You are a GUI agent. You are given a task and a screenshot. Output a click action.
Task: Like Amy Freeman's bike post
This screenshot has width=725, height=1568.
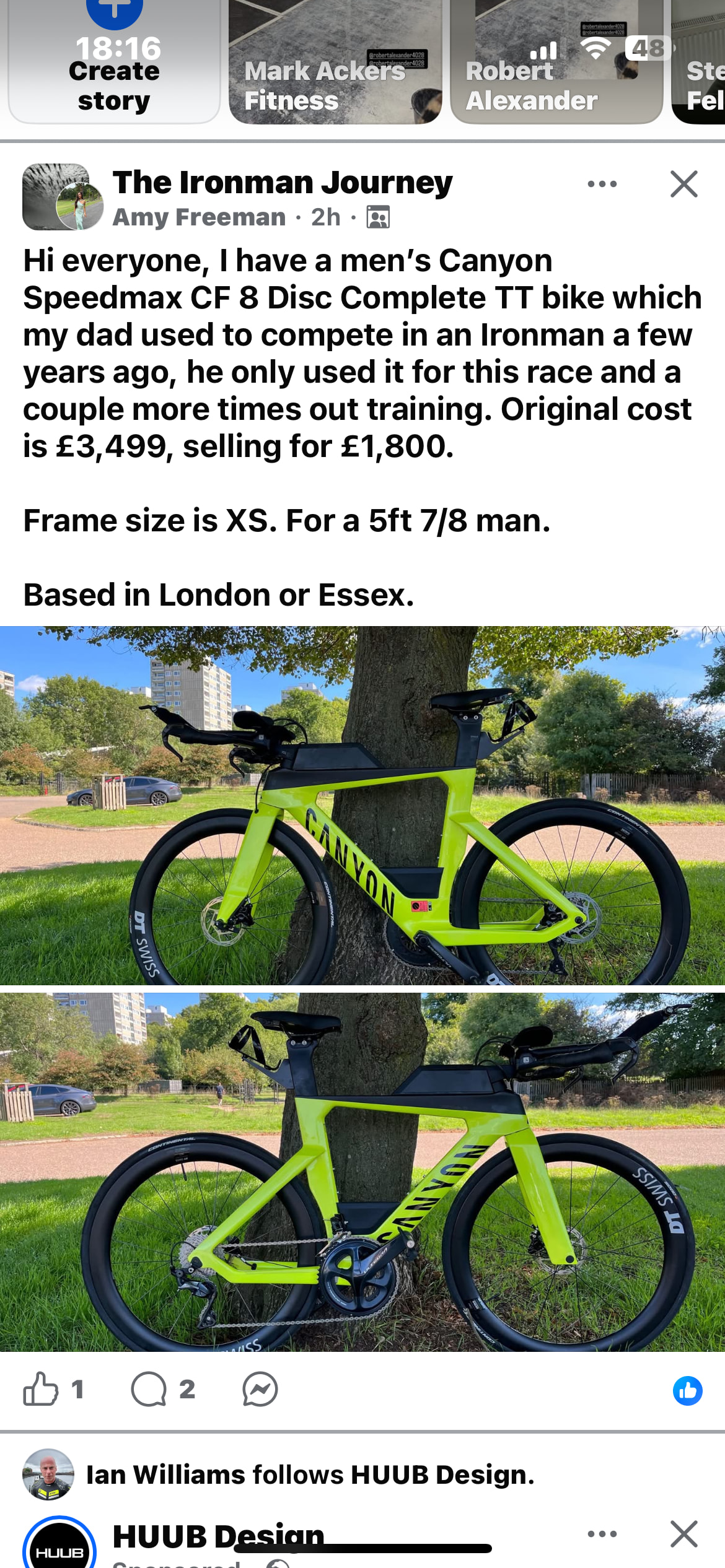pyautogui.click(x=41, y=1389)
